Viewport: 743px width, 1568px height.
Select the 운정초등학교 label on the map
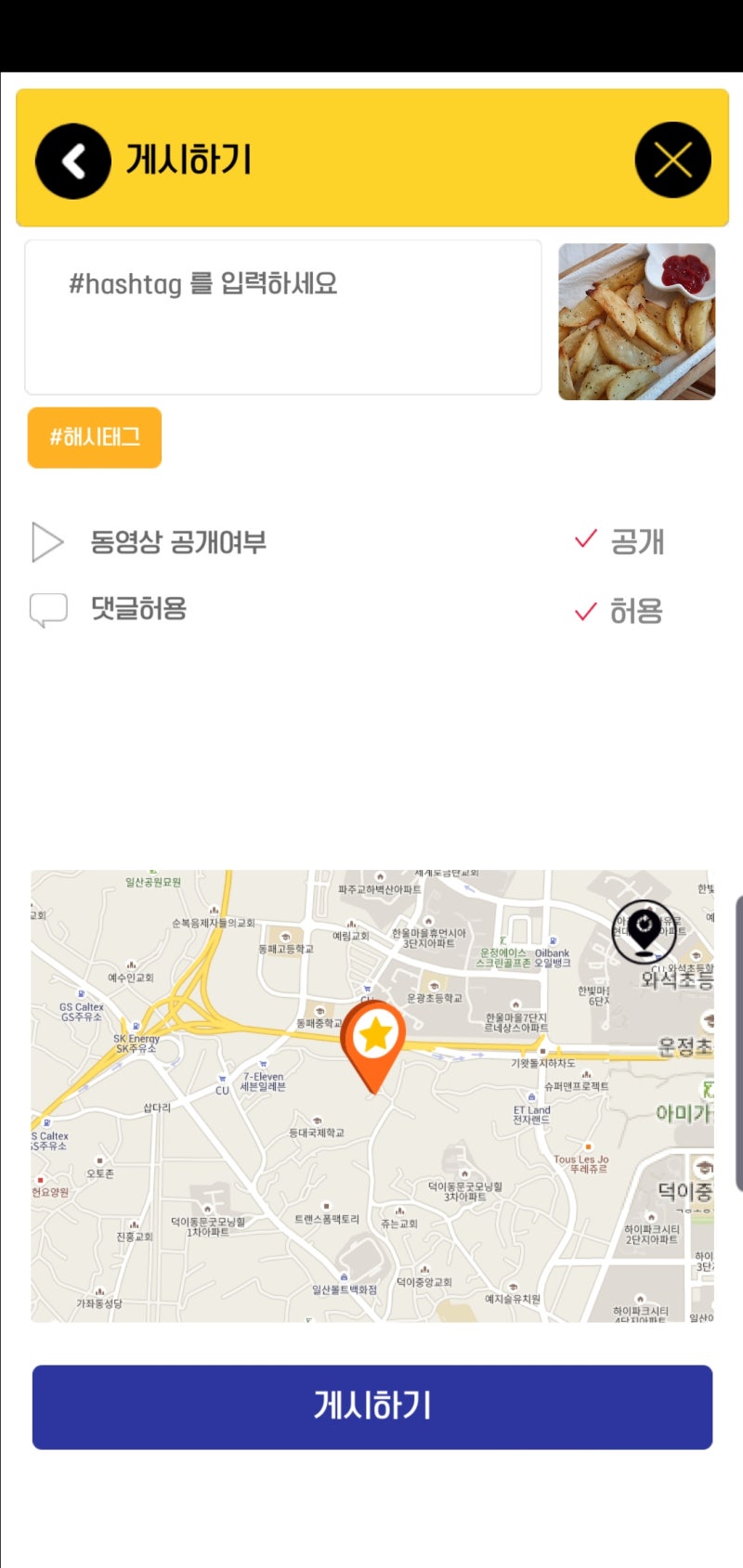pos(684,1047)
